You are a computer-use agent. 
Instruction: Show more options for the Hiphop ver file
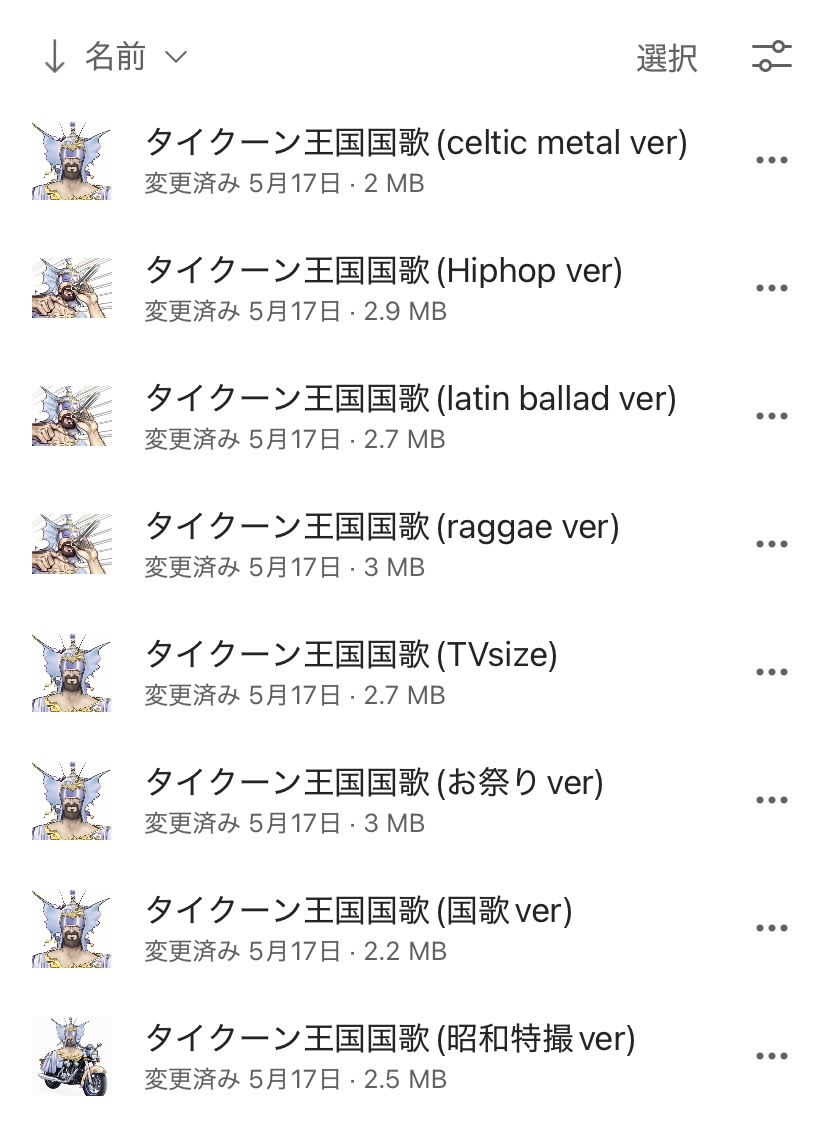coord(771,289)
